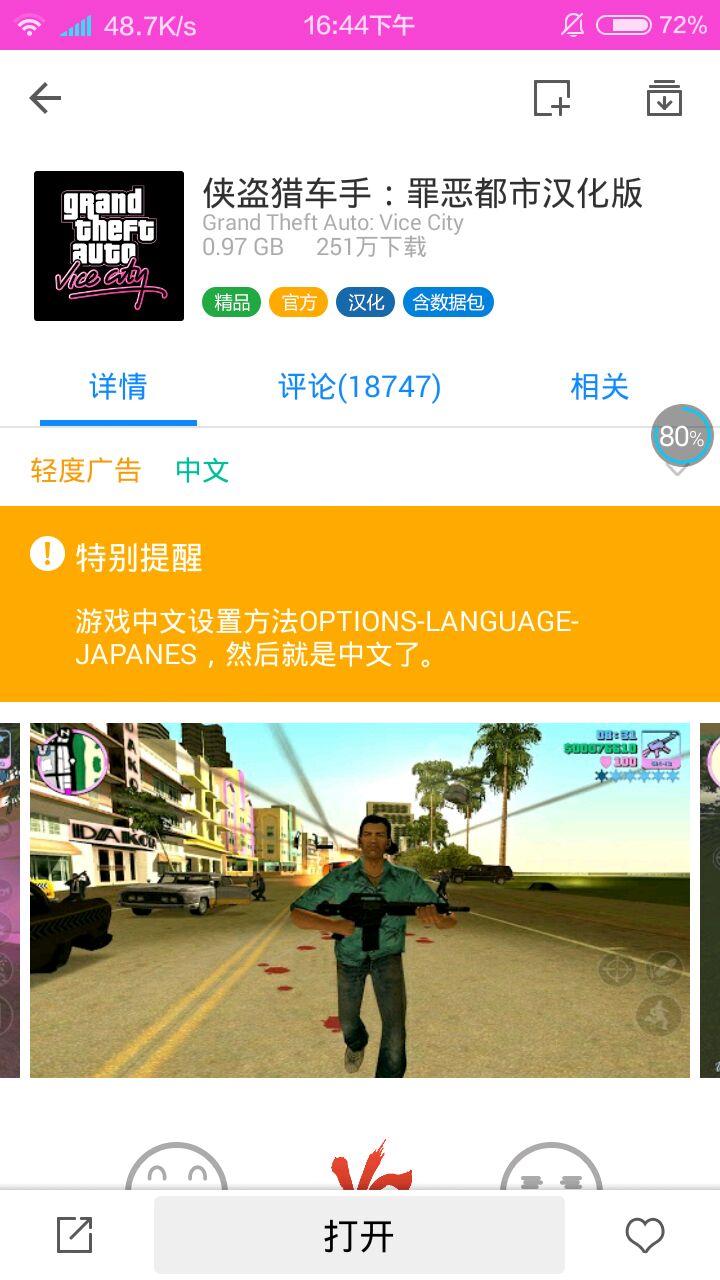View the game screenshot of man with rifle
720x1280 pixels.
coord(359,900)
